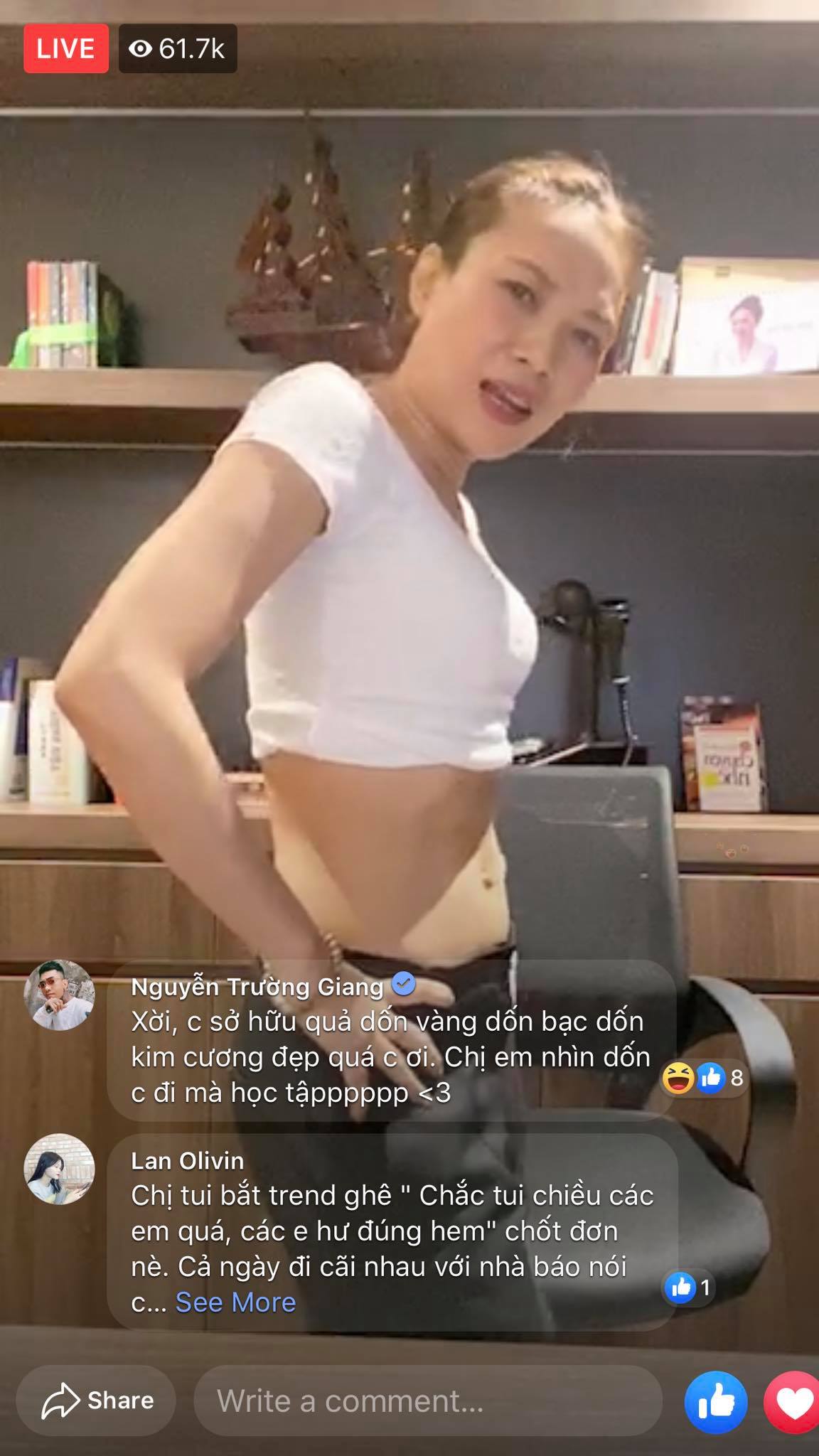The image size is (819, 1456).
Task: Open Lan Olivin's profile picture
Action: pos(59,1169)
